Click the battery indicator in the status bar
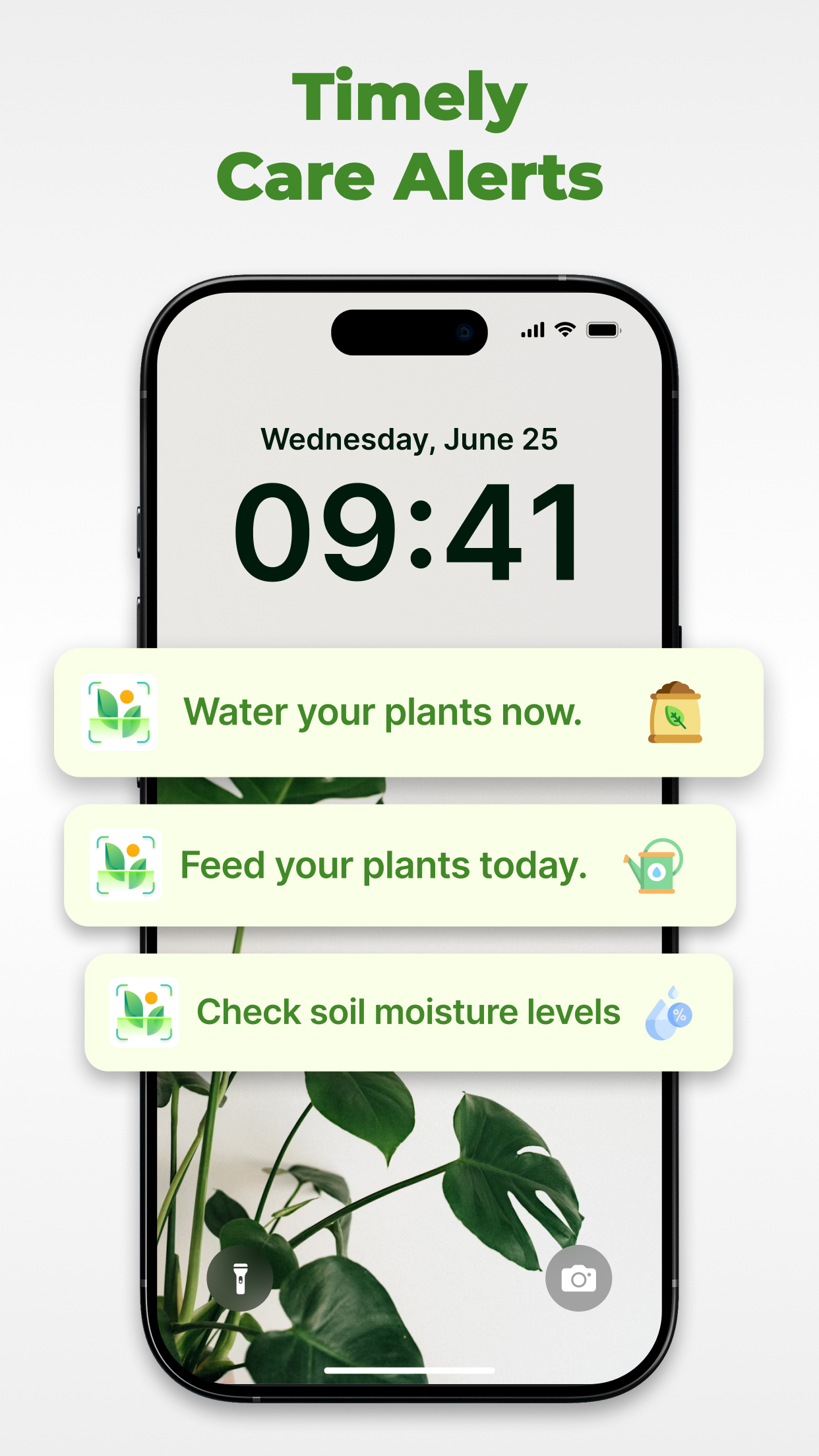 click(x=603, y=329)
